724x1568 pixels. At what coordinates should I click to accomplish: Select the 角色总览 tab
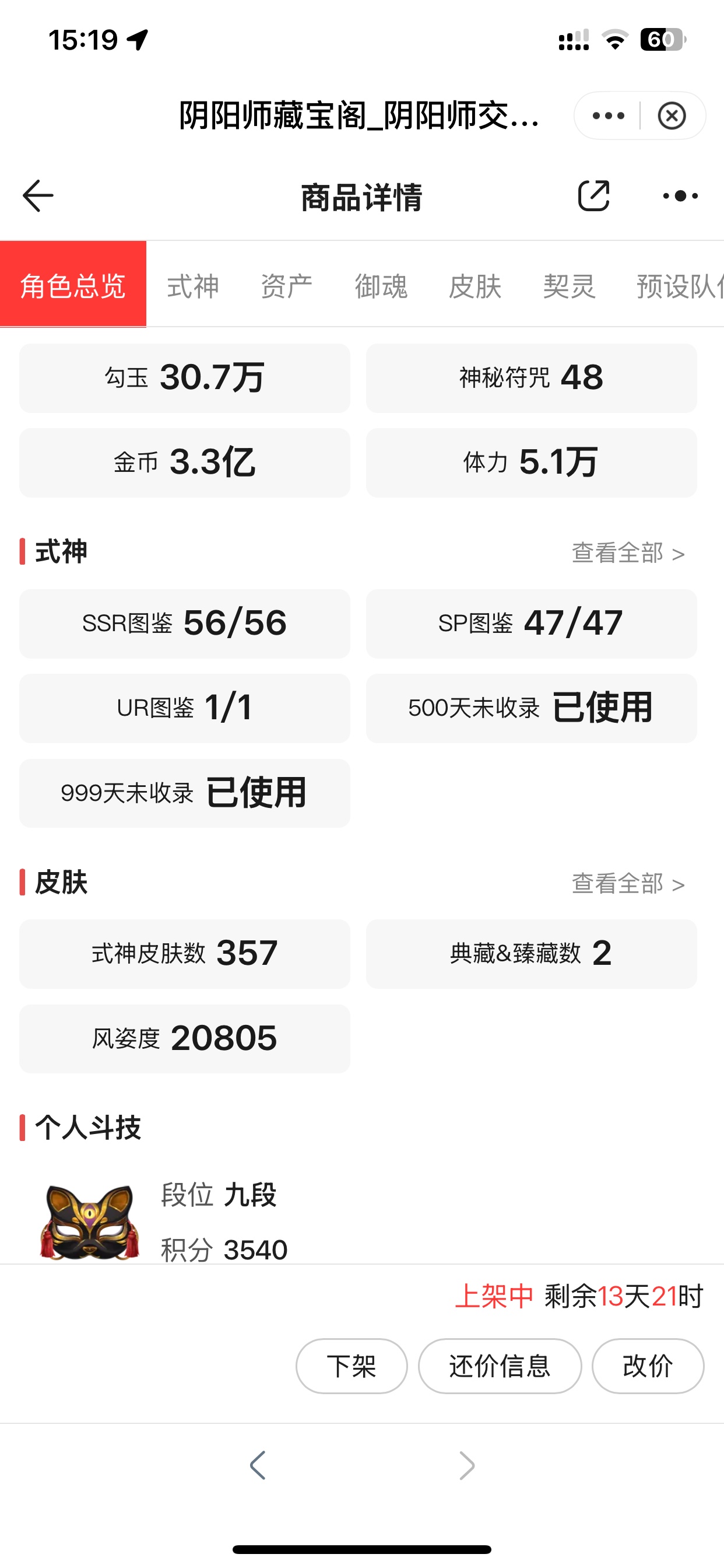[x=73, y=285]
